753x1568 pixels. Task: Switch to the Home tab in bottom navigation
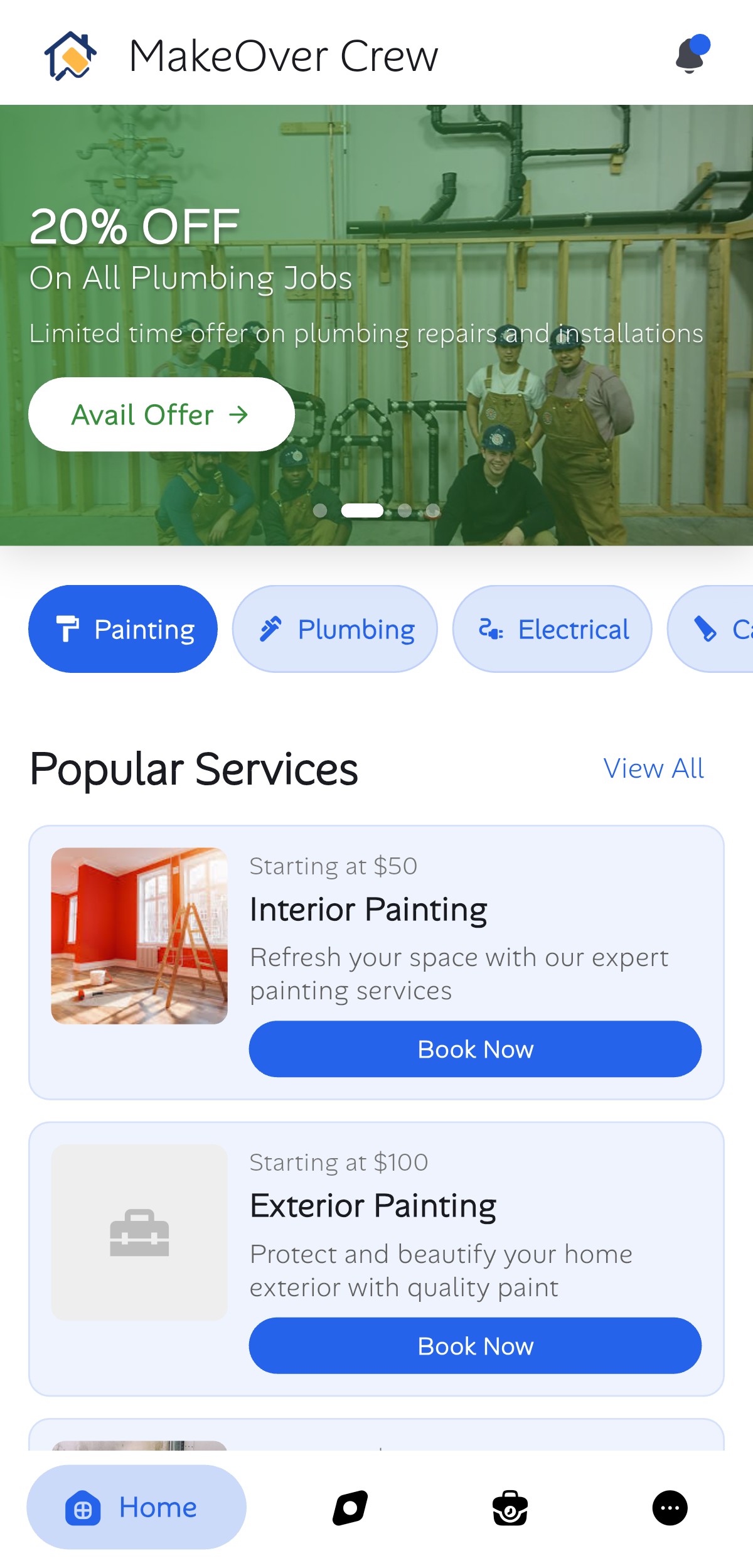pyautogui.click(x=136, y=1508)
